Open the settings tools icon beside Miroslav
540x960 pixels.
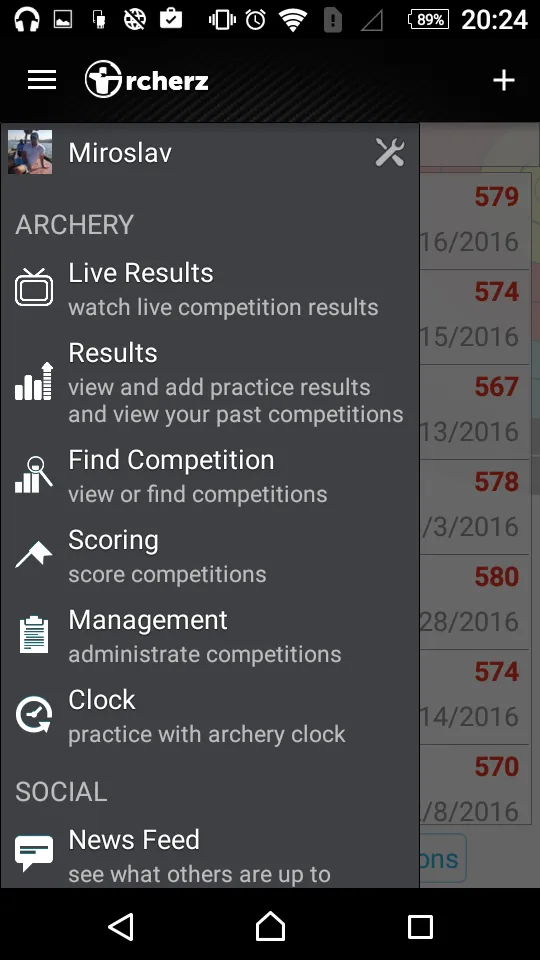[389, 152]
